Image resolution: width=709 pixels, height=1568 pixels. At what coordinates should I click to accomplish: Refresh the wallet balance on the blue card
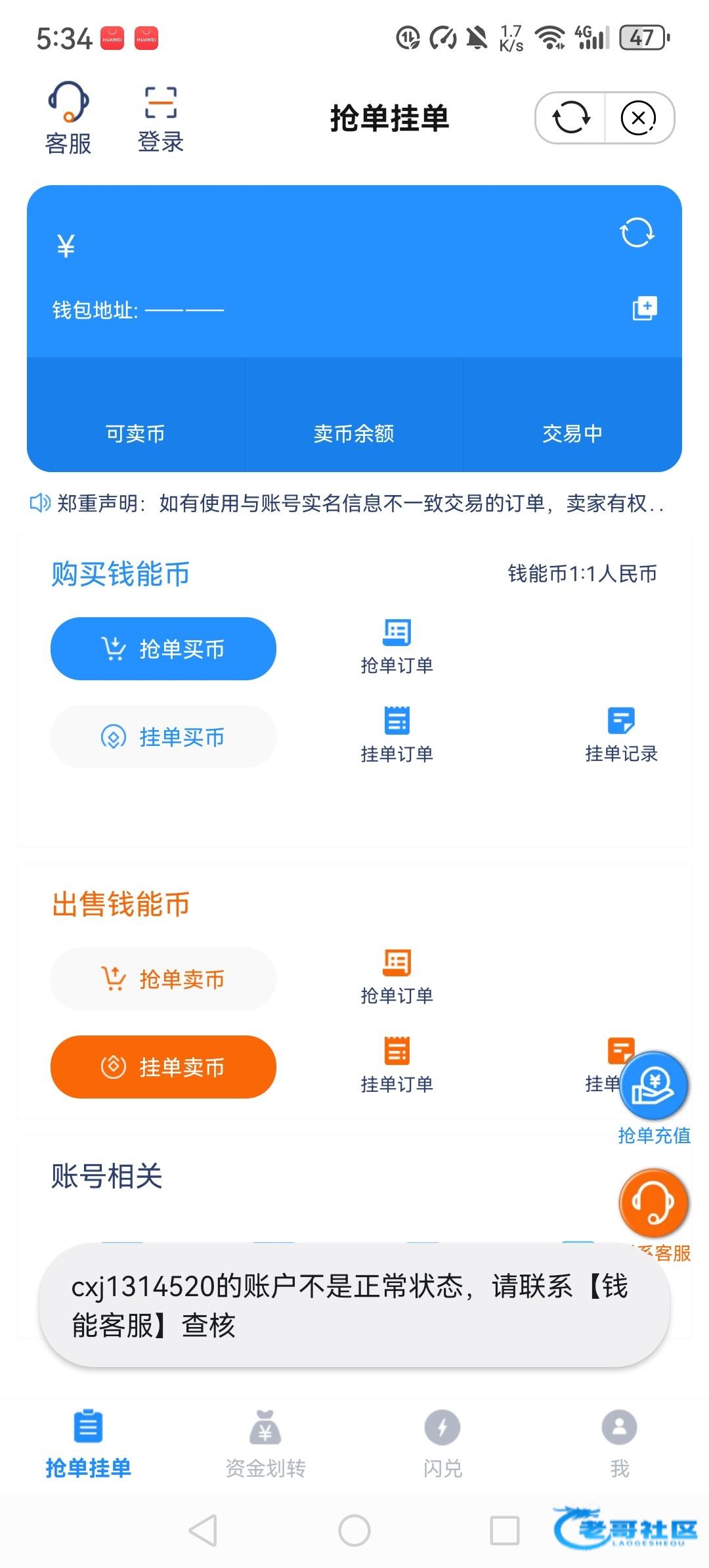(x=637, y=232)
